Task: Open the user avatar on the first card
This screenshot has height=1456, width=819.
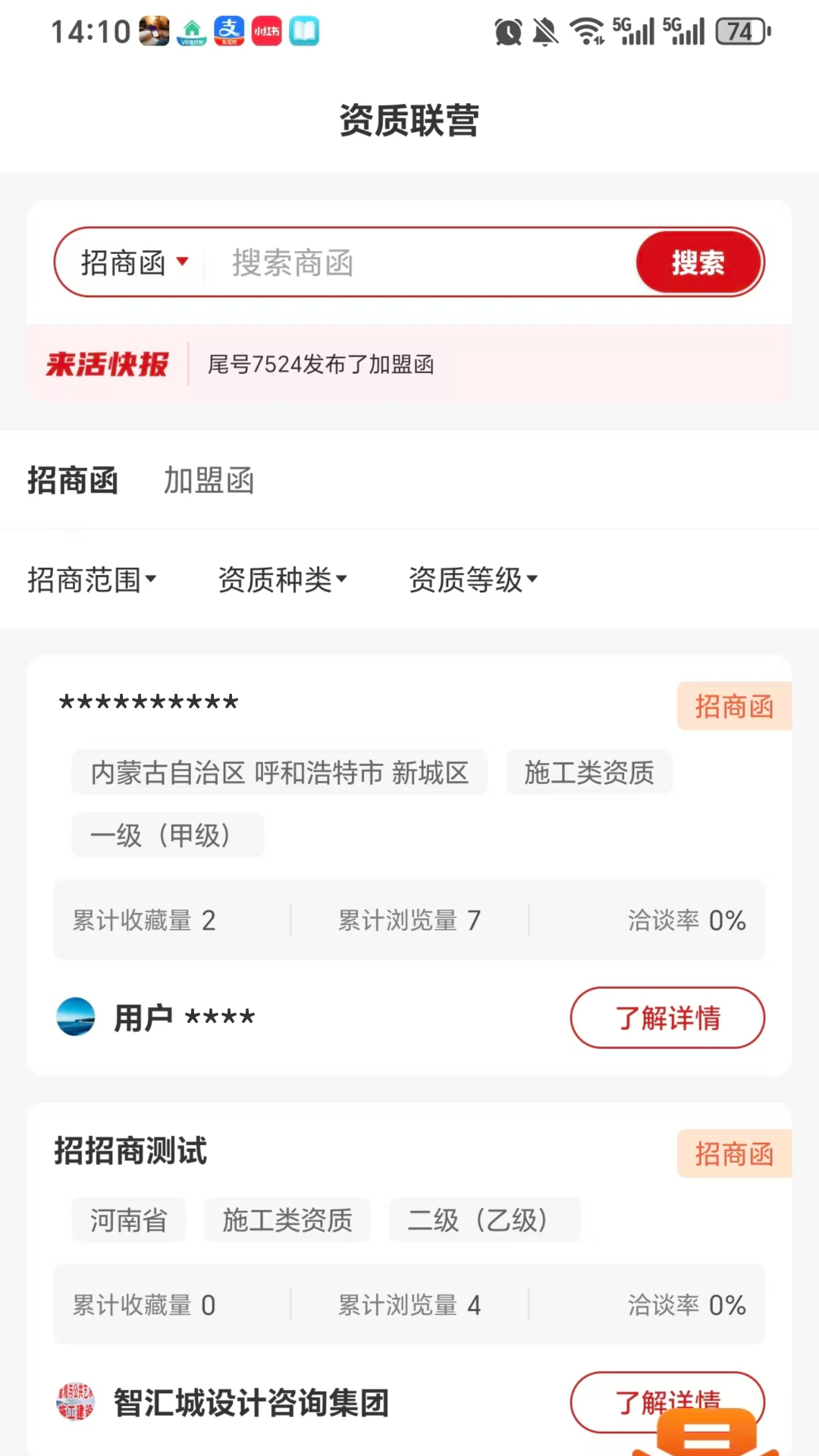Action: pos(75,1018)
